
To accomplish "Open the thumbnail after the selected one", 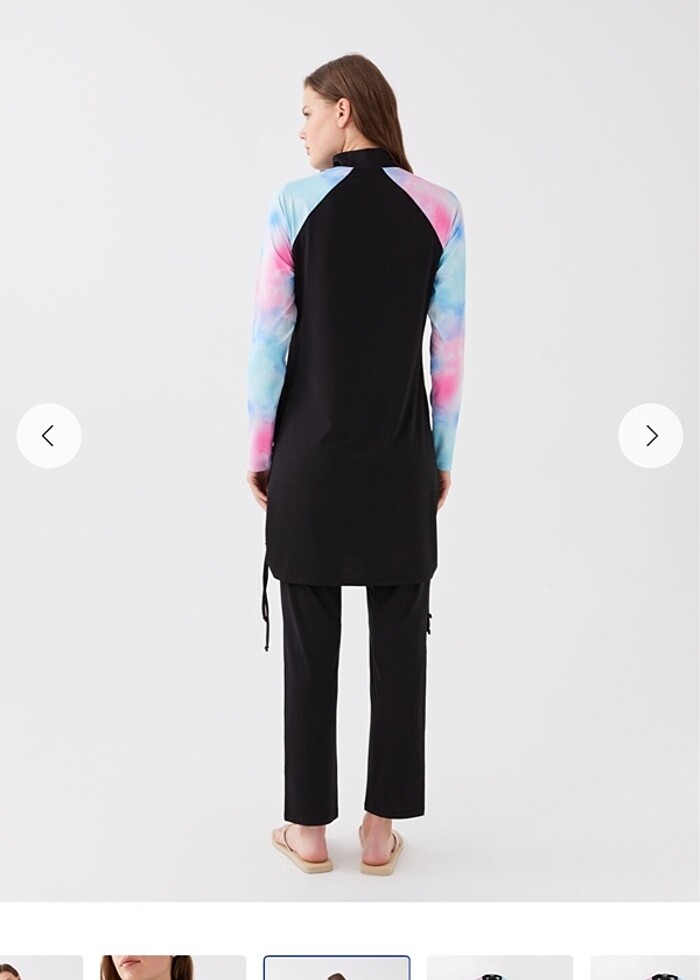I will click(x=499, y=968).
